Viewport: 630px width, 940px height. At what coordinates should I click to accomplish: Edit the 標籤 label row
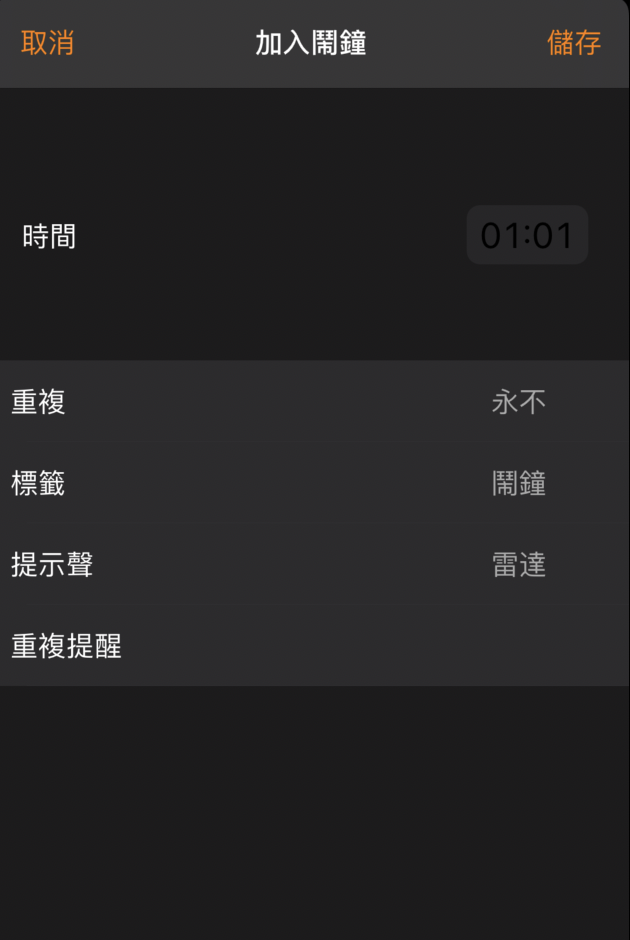coord(315,484)
